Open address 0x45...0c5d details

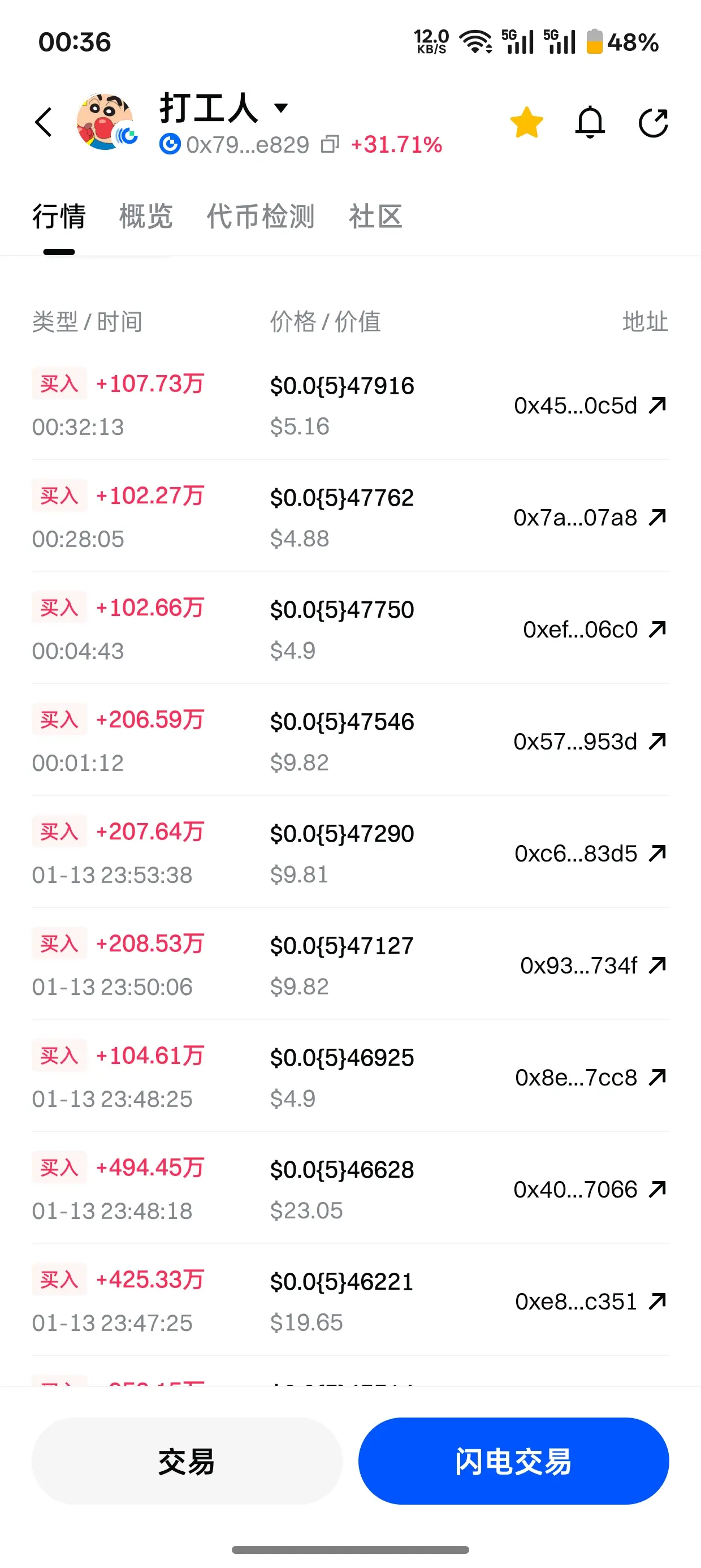(590, 406)
